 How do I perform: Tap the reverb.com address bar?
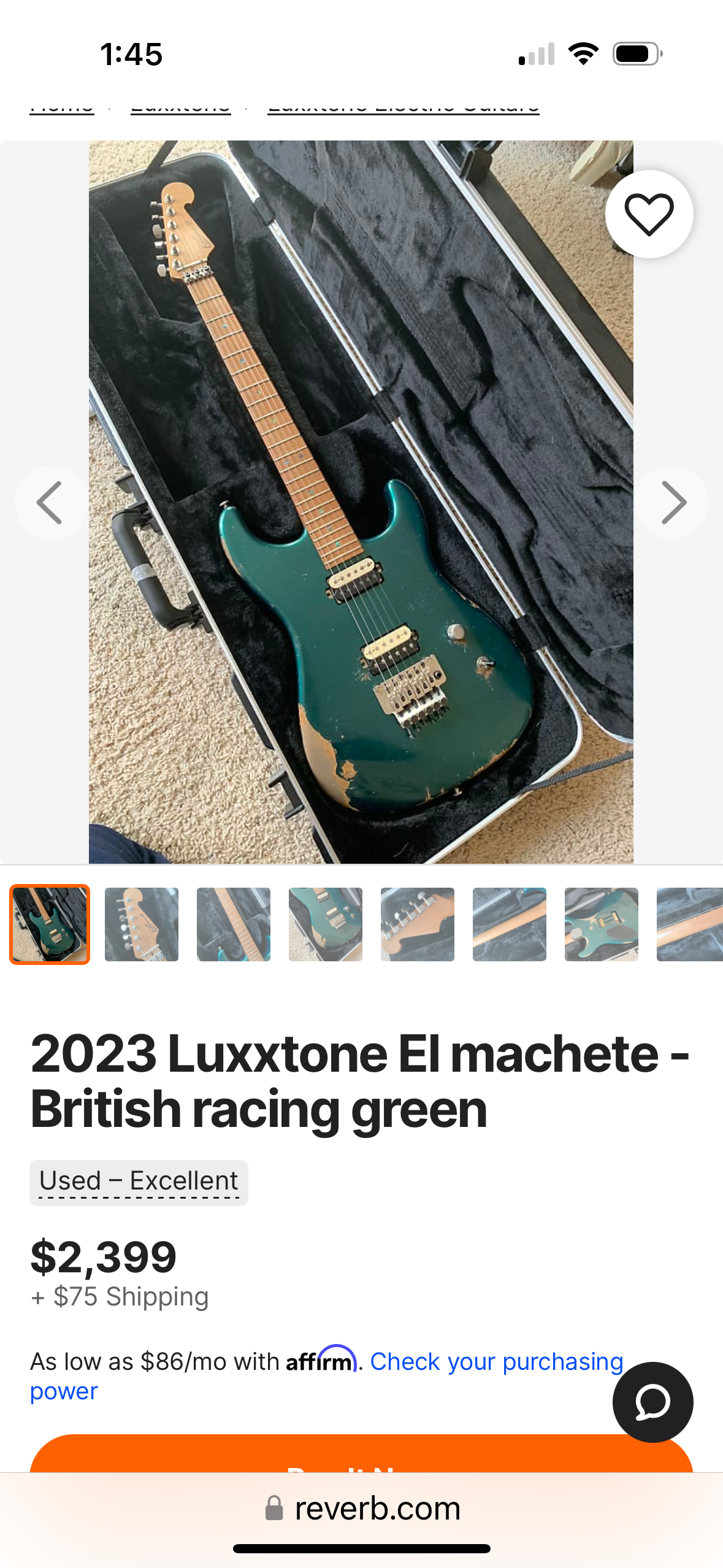[x=362, y=1508]
